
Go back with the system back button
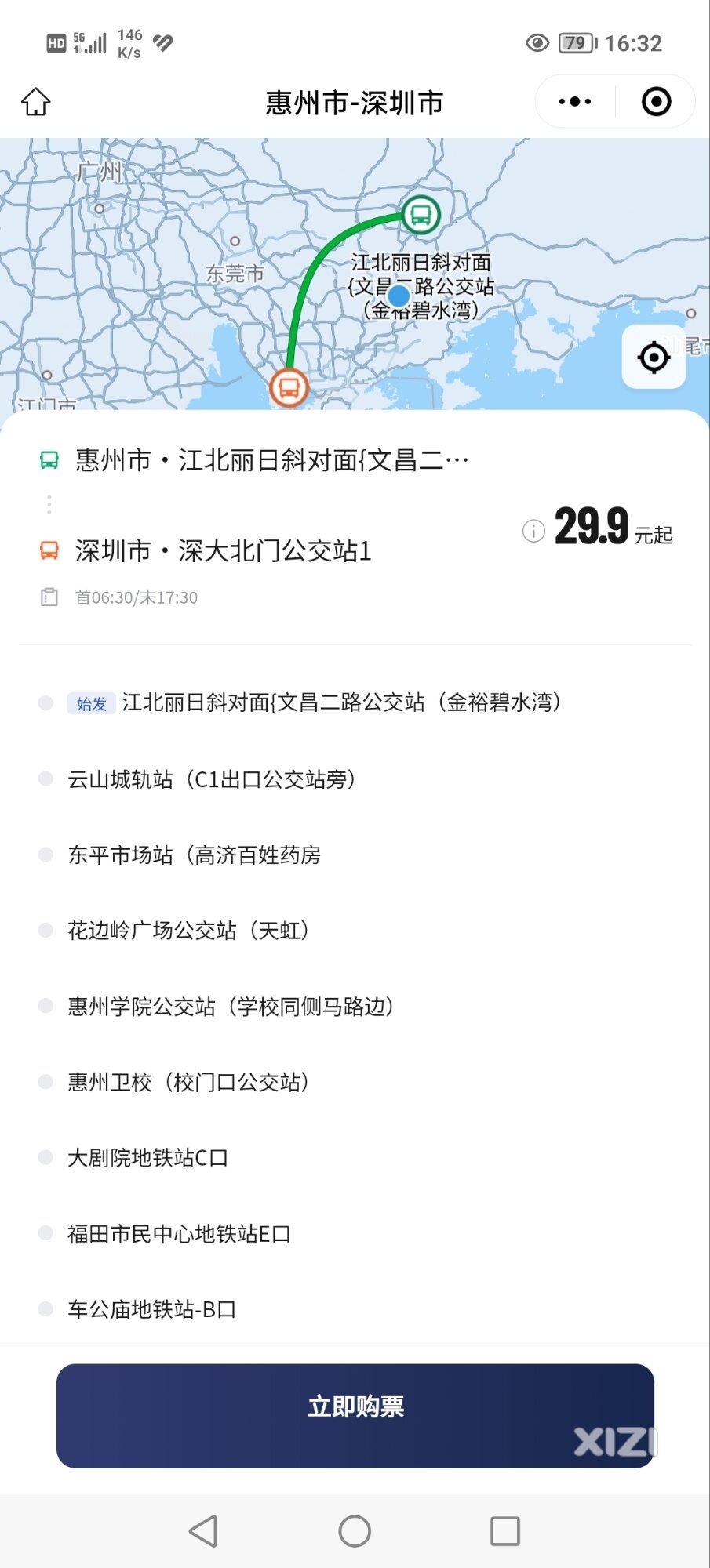click(x=203, y=1530)
